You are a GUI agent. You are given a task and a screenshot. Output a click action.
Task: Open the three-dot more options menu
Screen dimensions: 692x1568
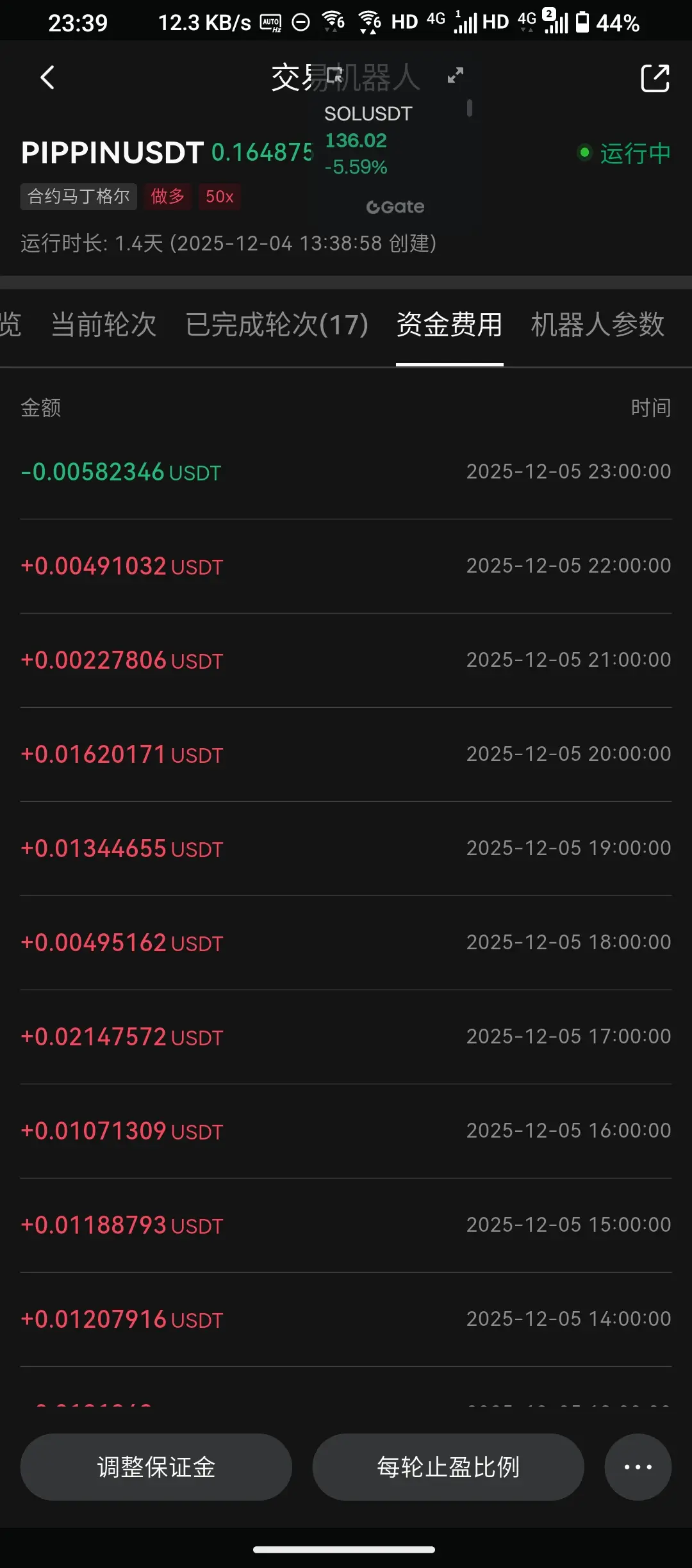point(638,1467)
